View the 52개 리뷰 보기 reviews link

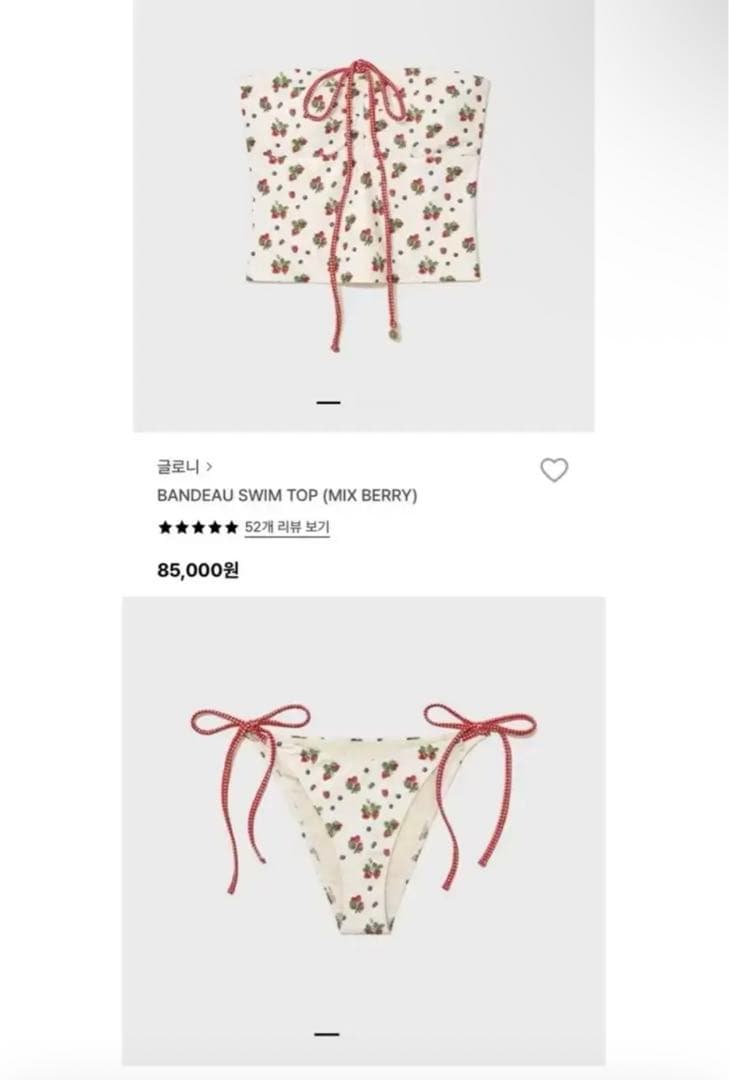tap(289, 526)
